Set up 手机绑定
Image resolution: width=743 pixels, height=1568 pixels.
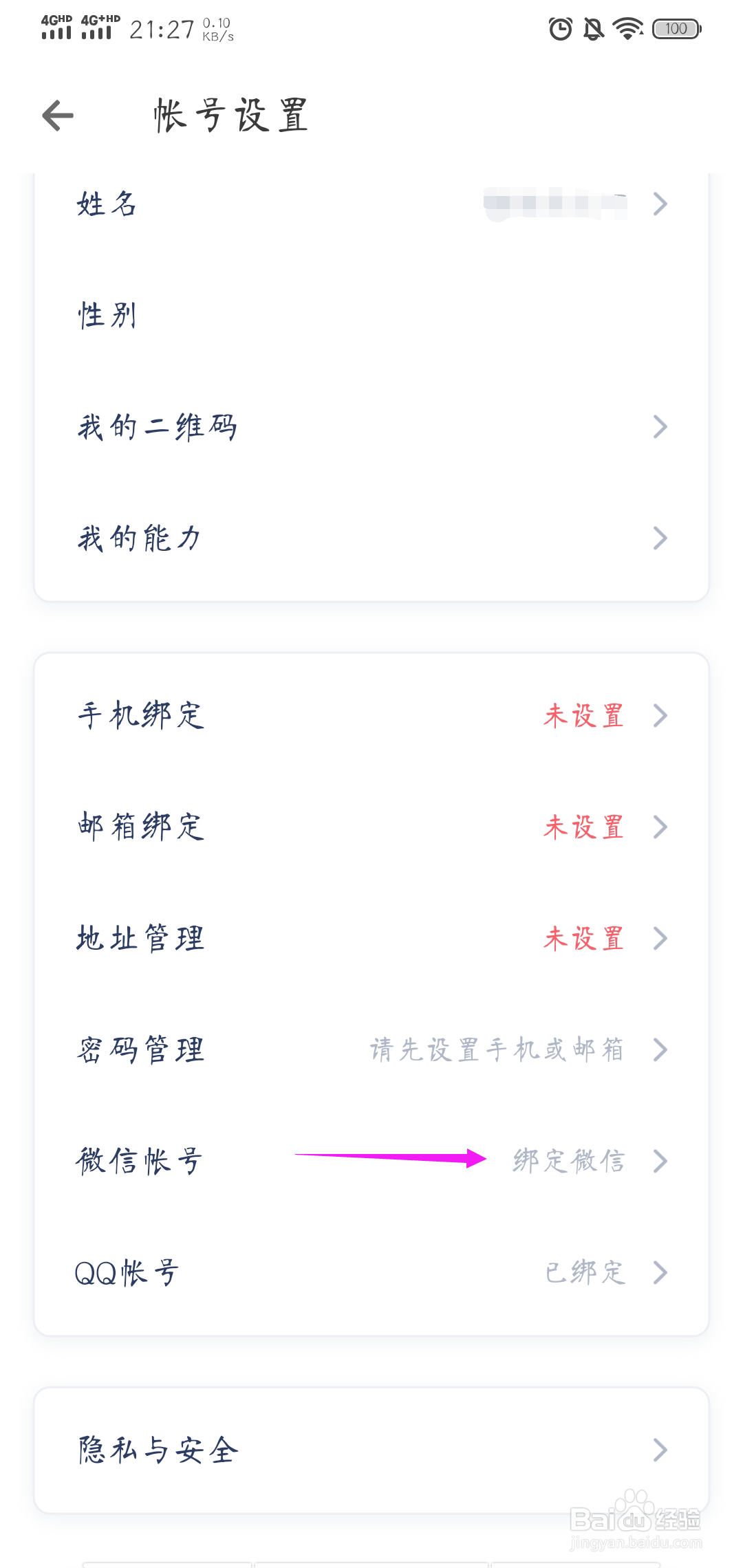371,715
